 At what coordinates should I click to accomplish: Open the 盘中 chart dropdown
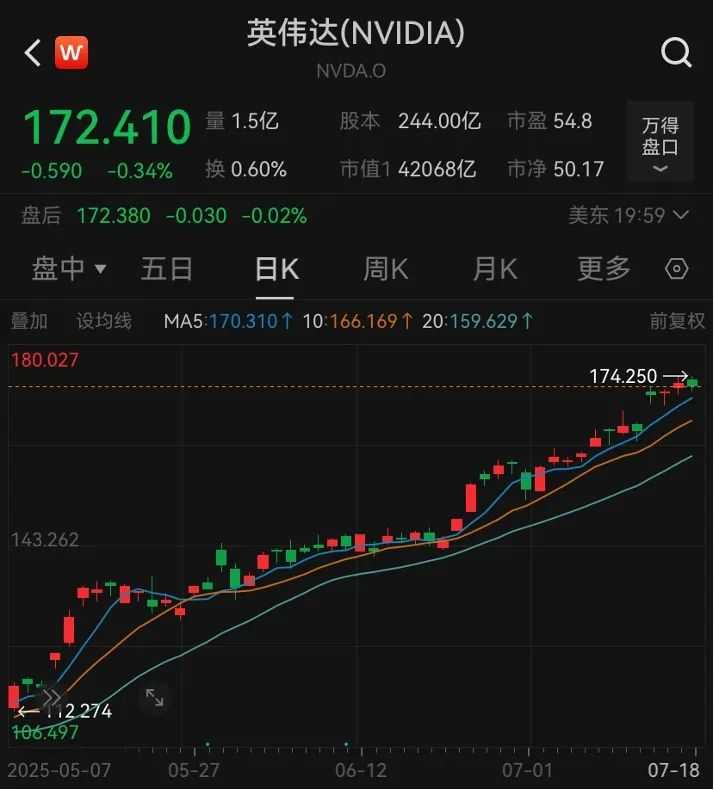[x=69, y=269]
